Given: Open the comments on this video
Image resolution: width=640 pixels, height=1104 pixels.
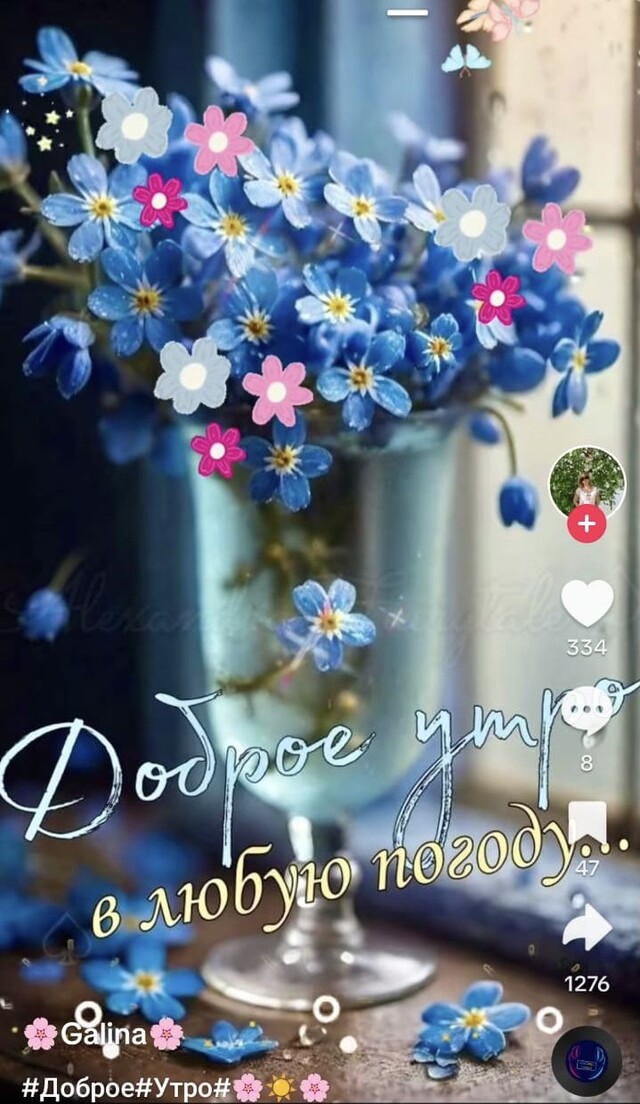Looking at the screenshot, I should [x=586, y=714].
